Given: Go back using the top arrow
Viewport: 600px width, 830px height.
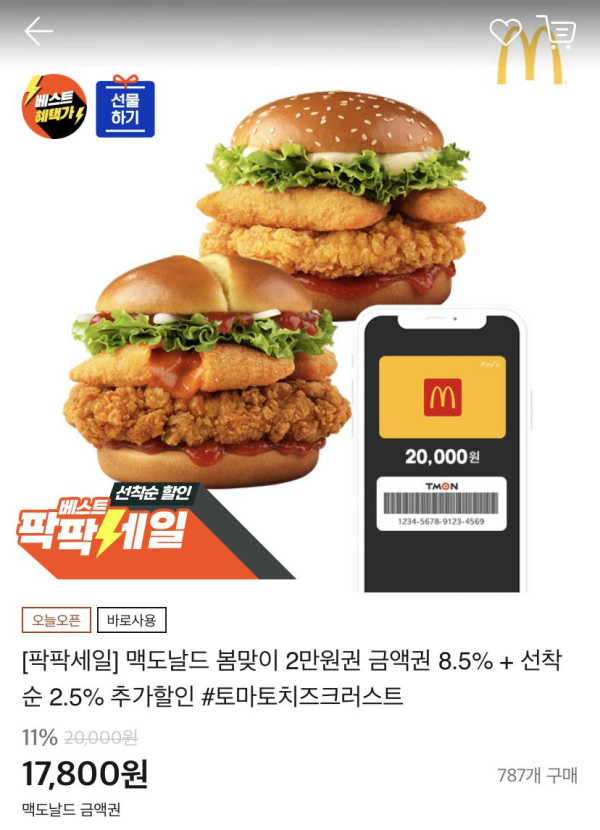Looking at the screenshot, I should tap(39, 32).
